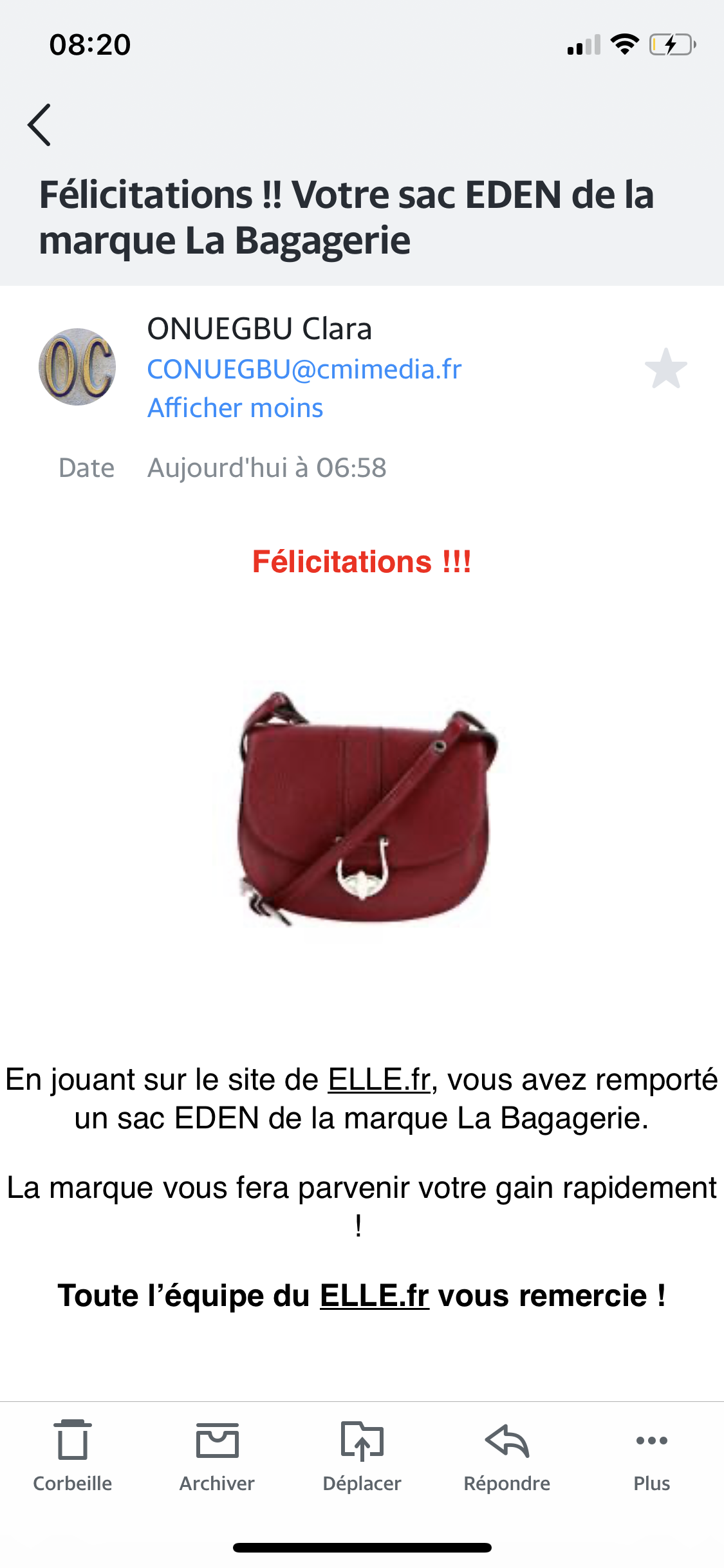Go back to the inbox

click(x=39, y=125)
